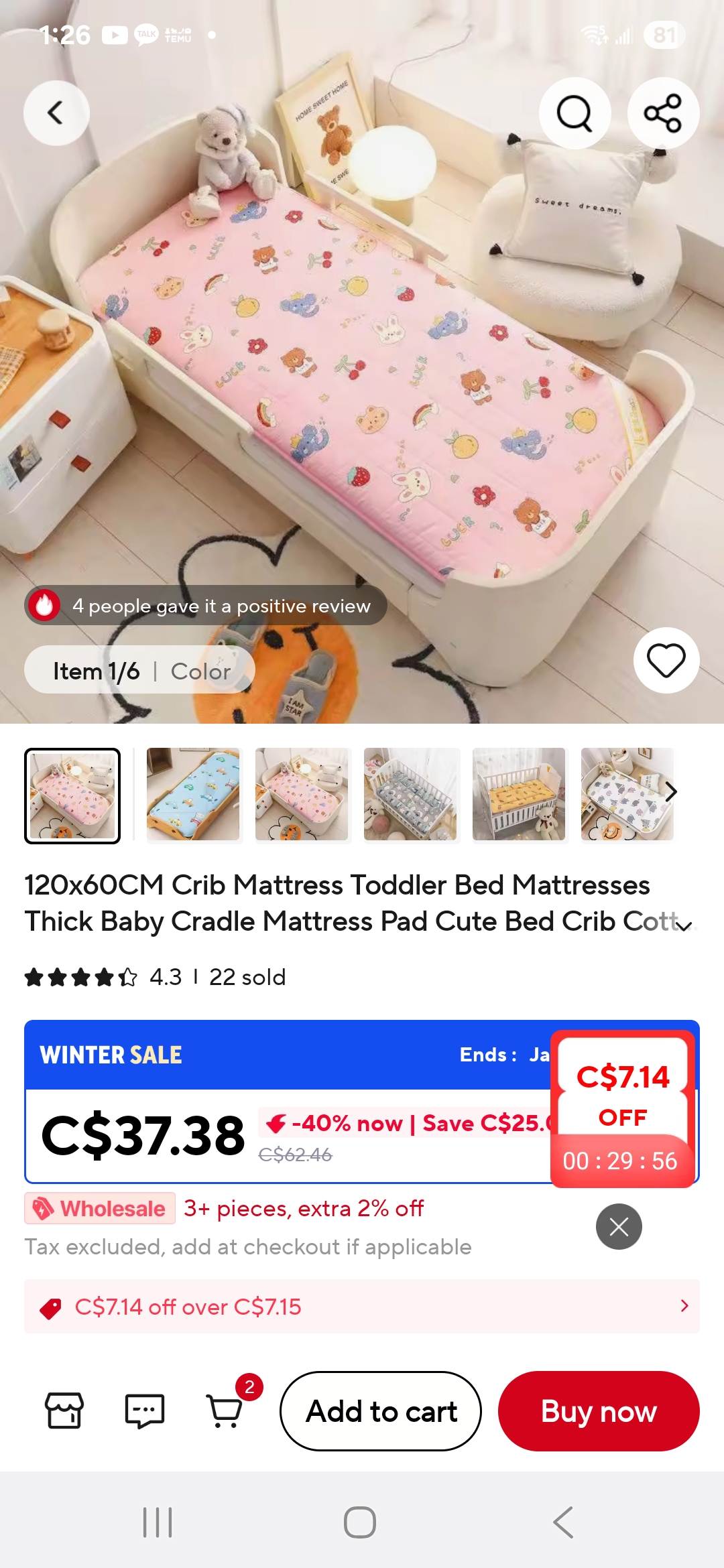Select the grey pattern crib thumbnail

(x=410, y=795)
